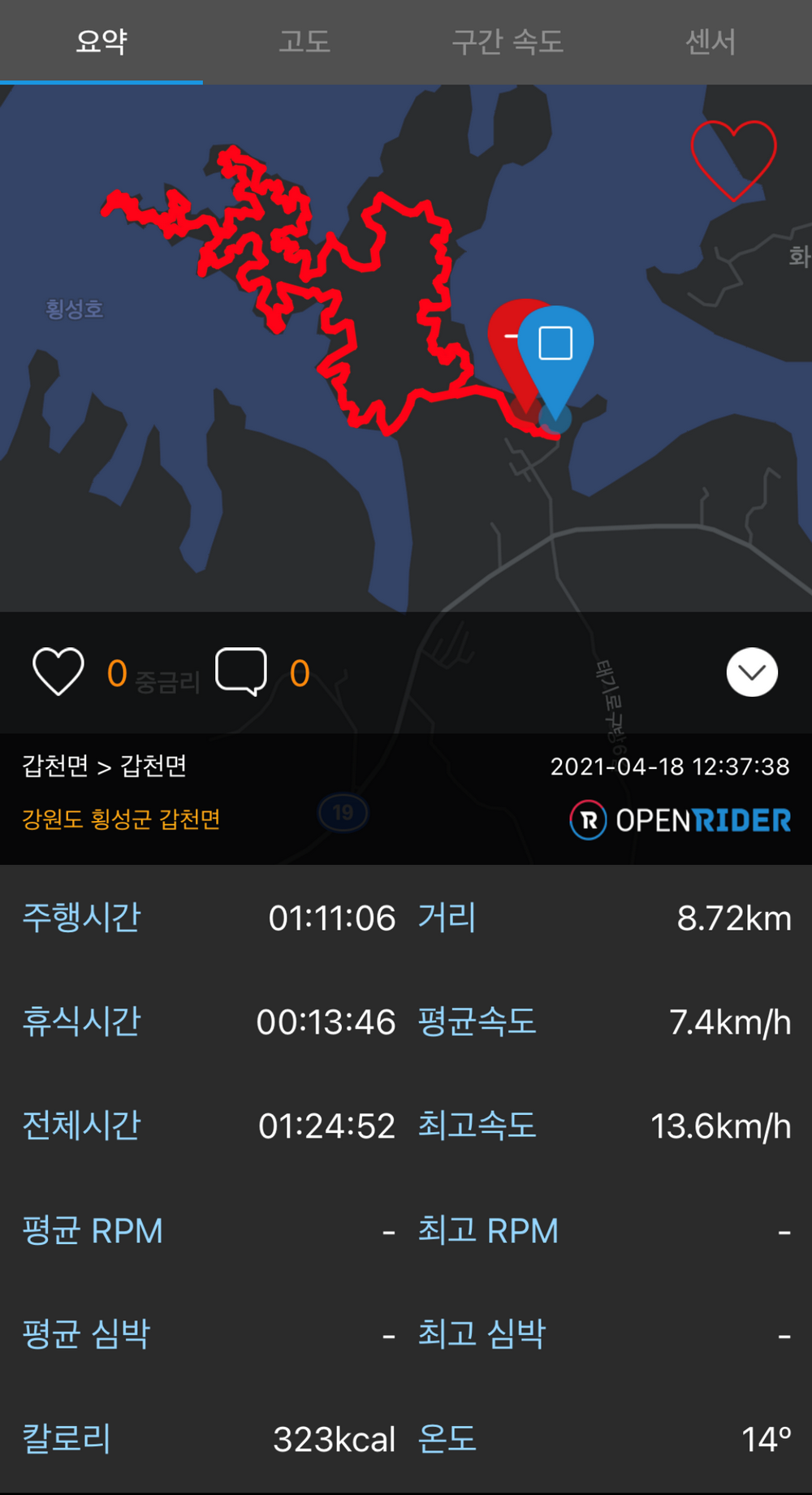
Task: Select the 요약 tab
Action: [x=101, y=41]
